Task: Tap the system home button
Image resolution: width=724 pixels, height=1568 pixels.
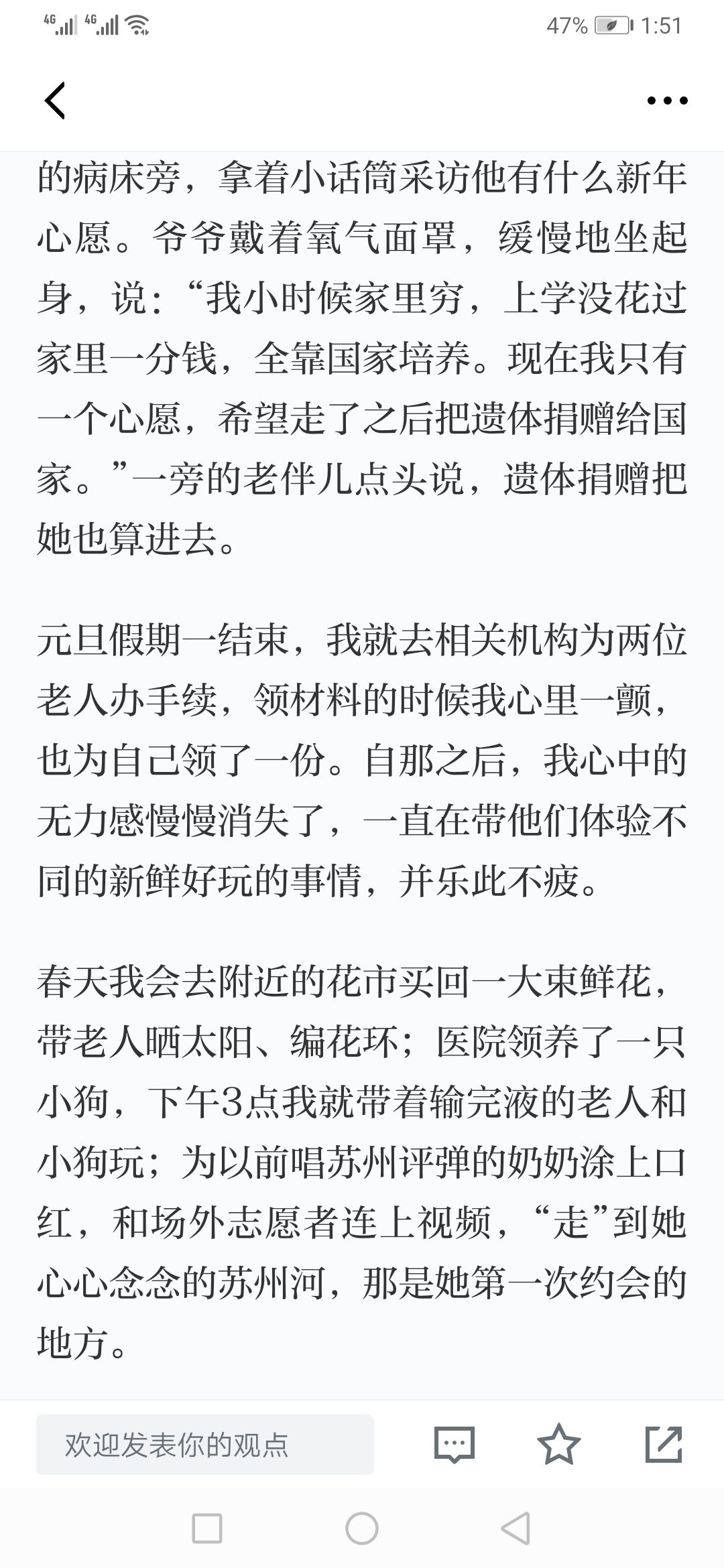Action: click(x=362, y=1529)
